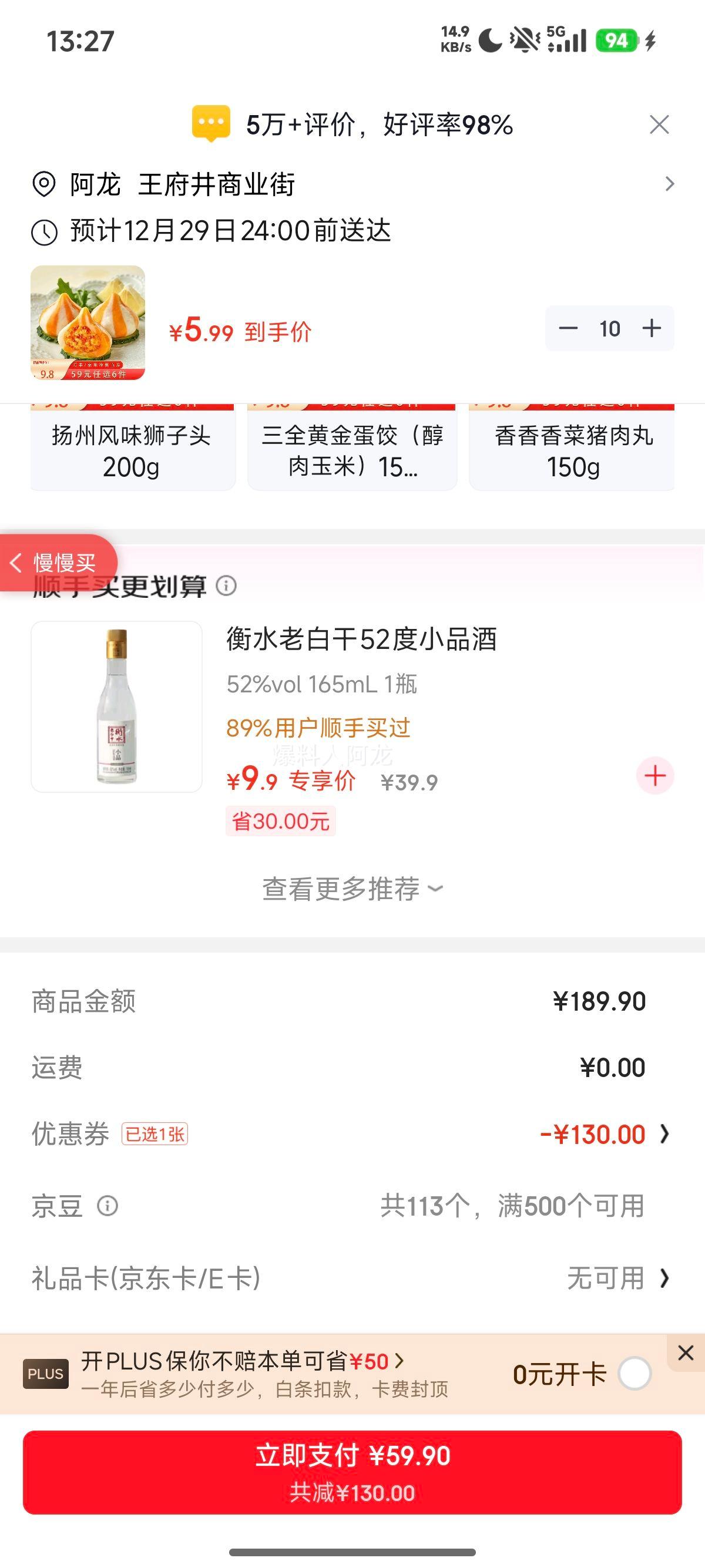The height and width of the screenshot is (1568, 705).
Task: Select 三全黄金蛋饺 product card
Action: click(352, 445)
